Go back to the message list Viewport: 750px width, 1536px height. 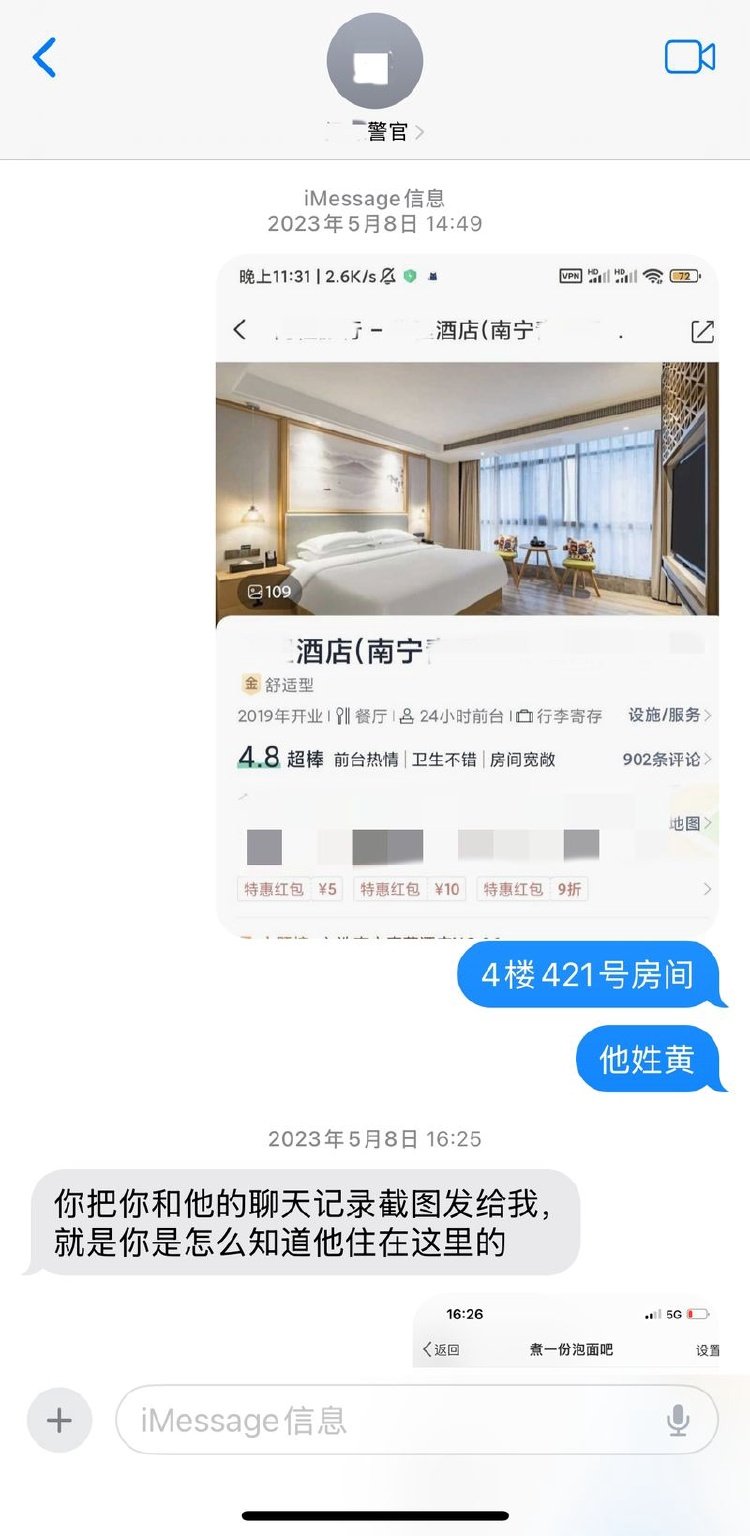(45, 58)
